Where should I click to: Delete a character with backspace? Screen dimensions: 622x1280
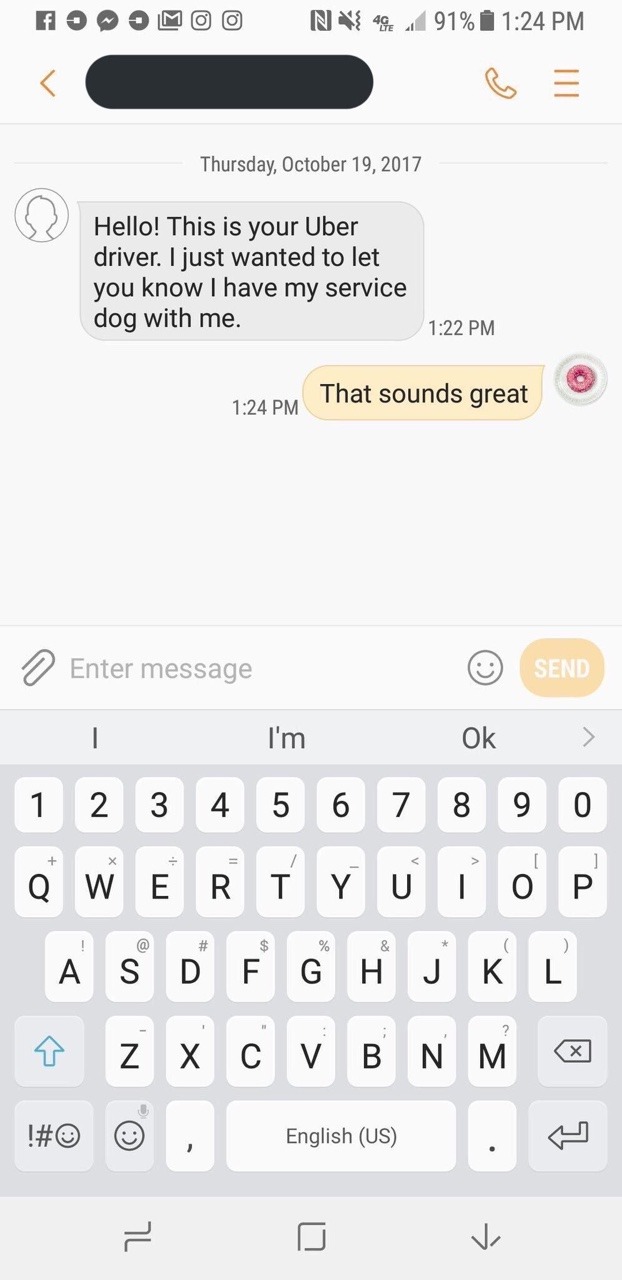(x=571, y=1051)
